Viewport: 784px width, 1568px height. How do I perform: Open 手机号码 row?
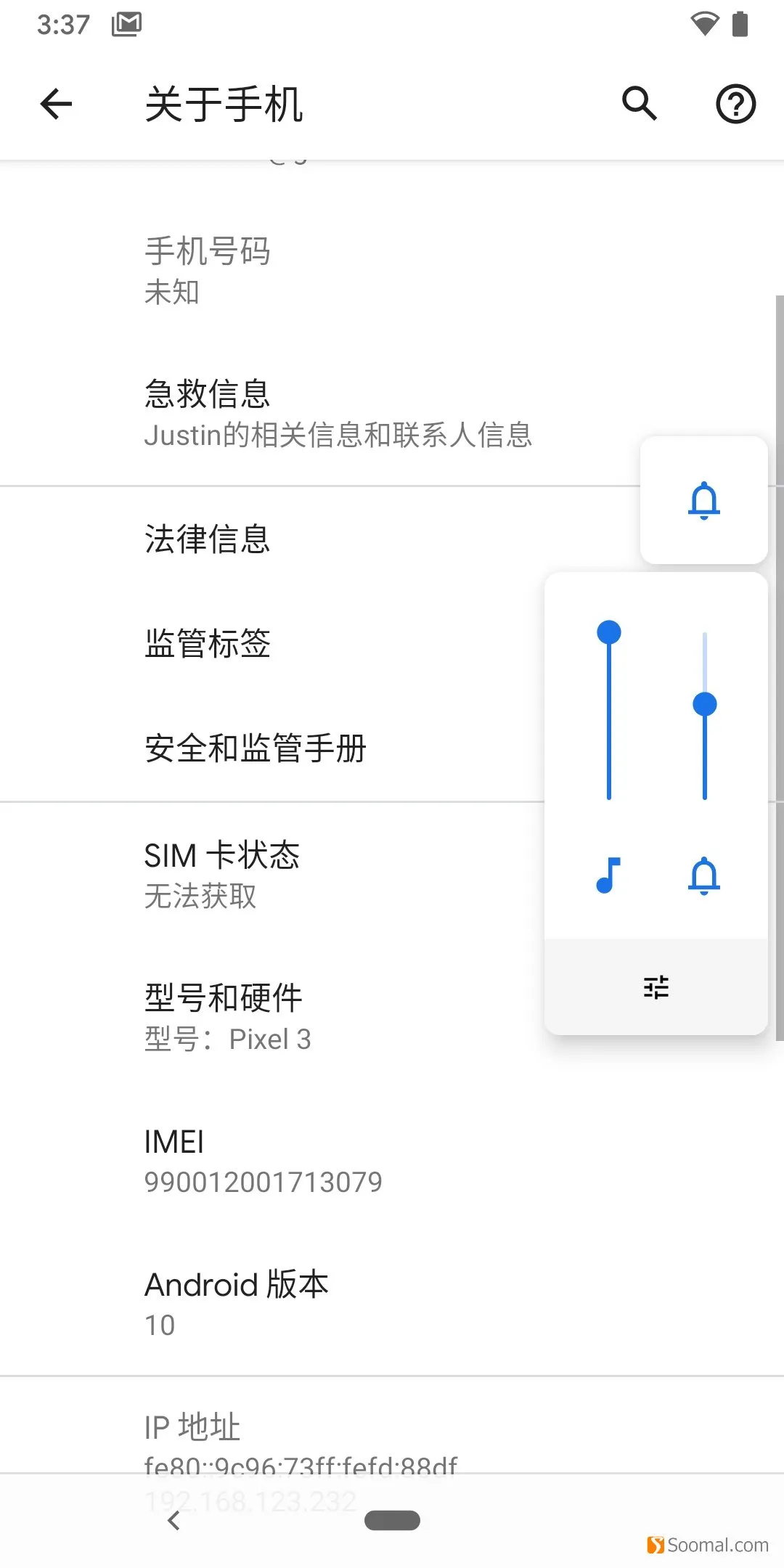(x=392, y=271)
